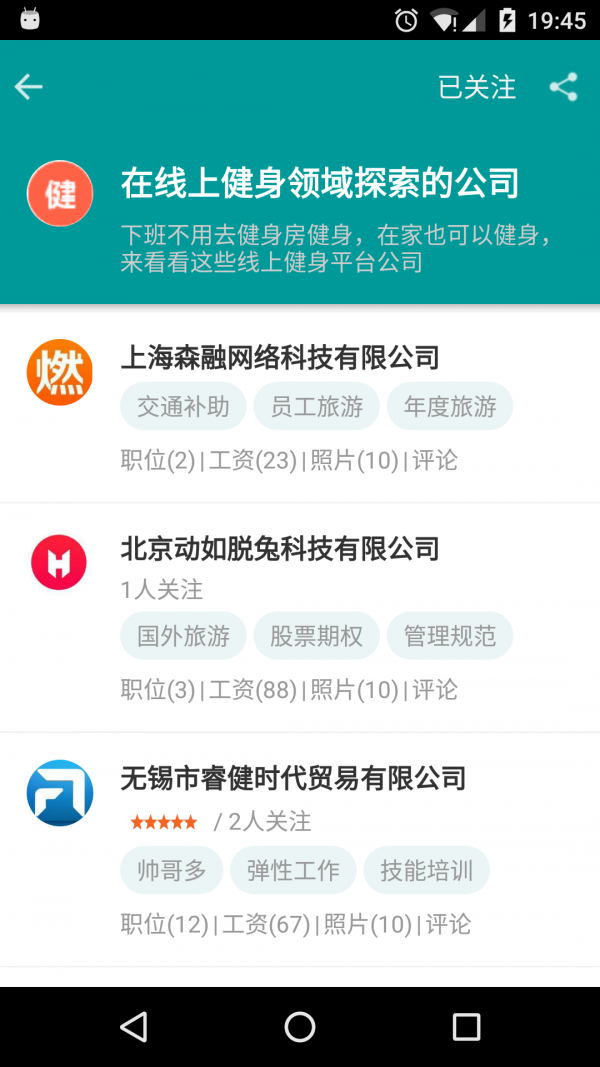Open 评论 for 上海森融网络科技

tap(435, 461)
